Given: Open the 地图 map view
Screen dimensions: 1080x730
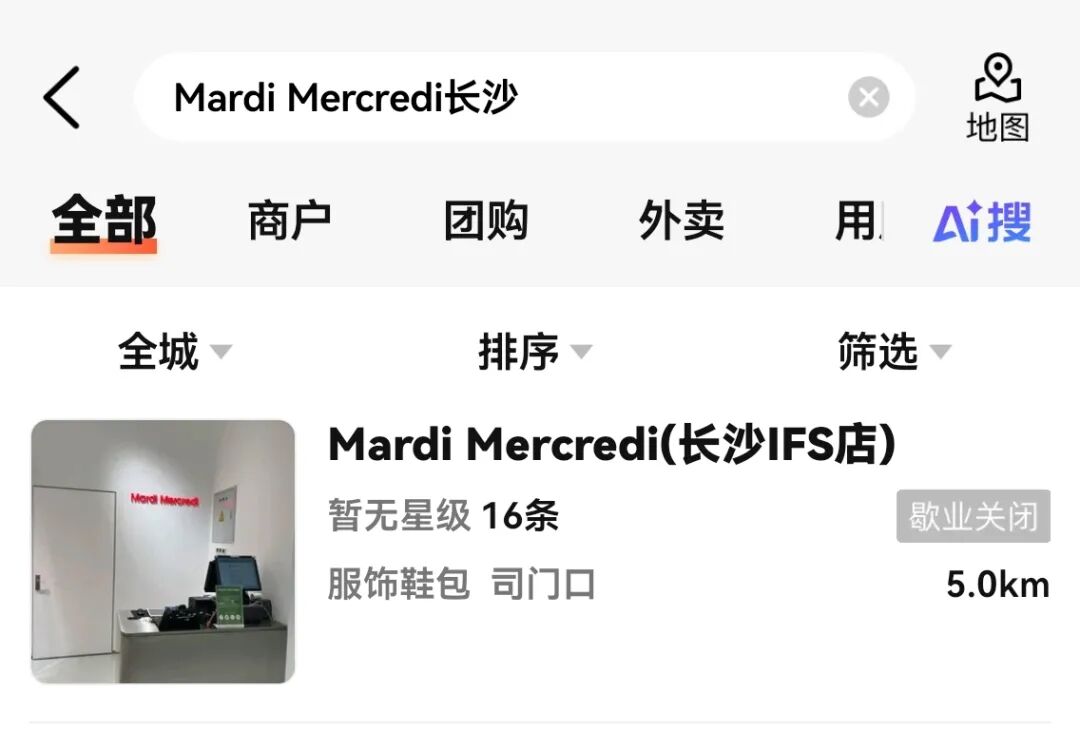Looking at the screenshot, I should click(997, 100).
